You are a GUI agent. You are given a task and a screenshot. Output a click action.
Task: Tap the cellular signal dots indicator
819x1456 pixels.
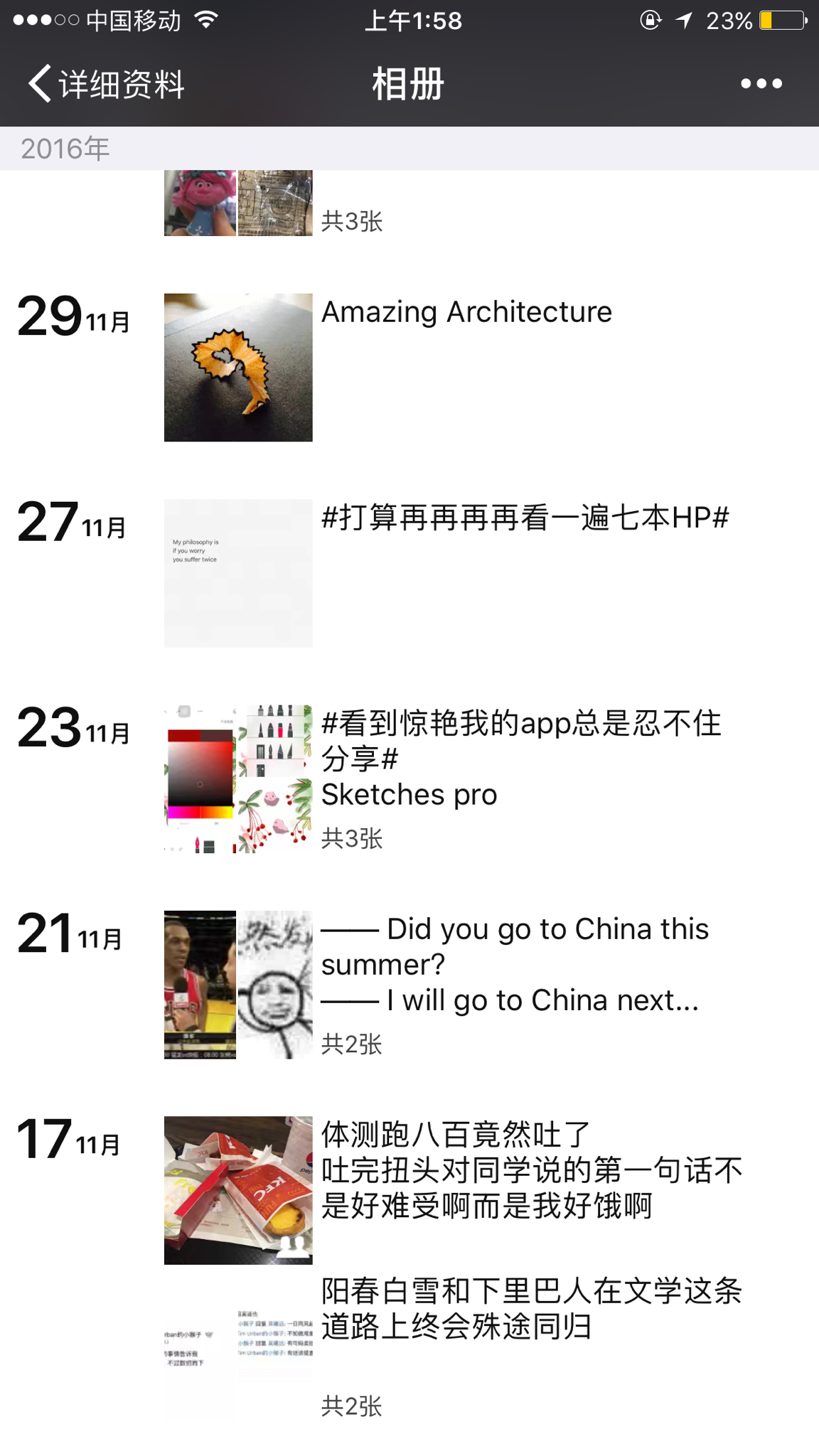click(44, 20)
